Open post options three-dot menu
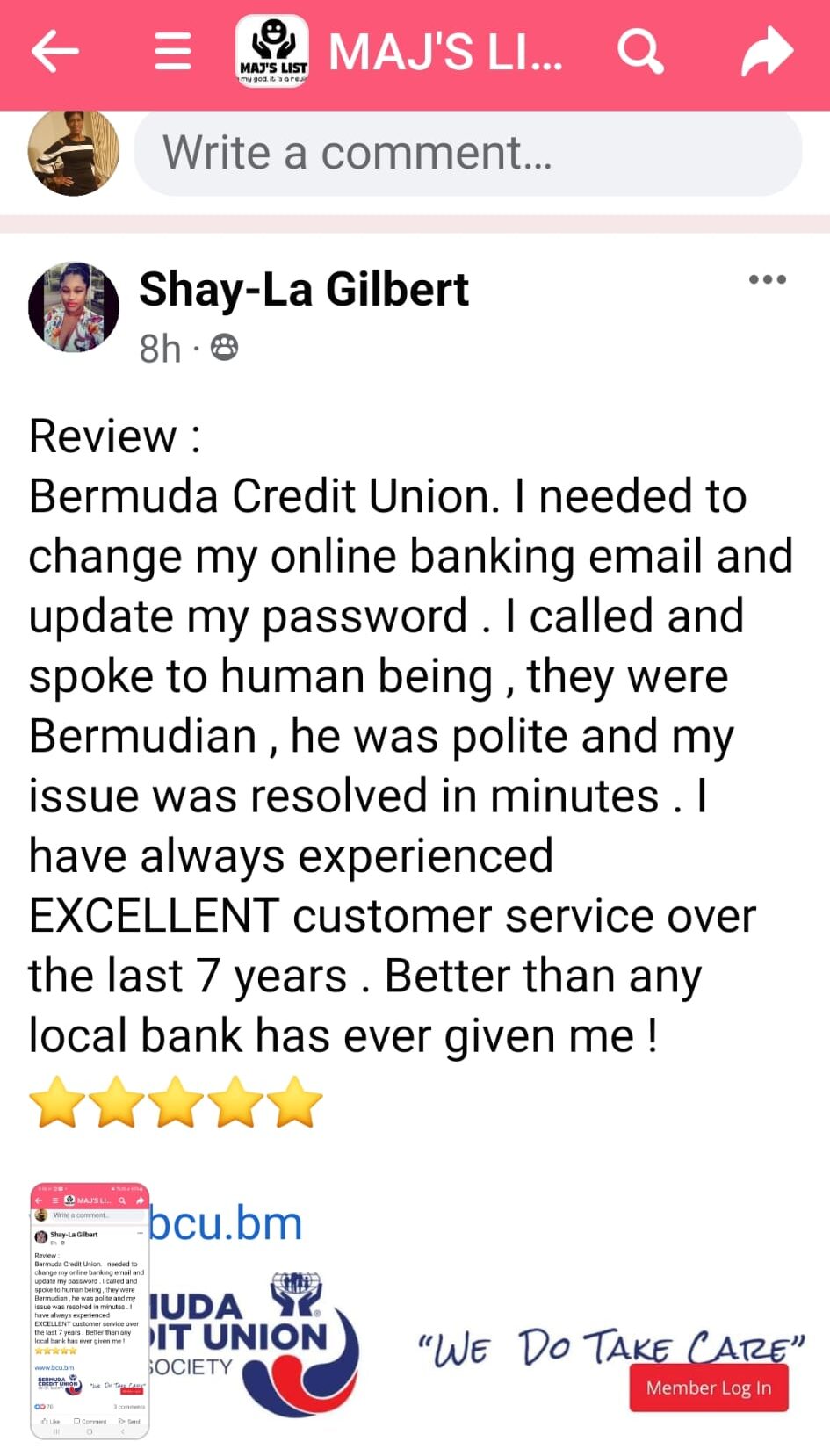The image size is (830, 1456). (767, 279)
